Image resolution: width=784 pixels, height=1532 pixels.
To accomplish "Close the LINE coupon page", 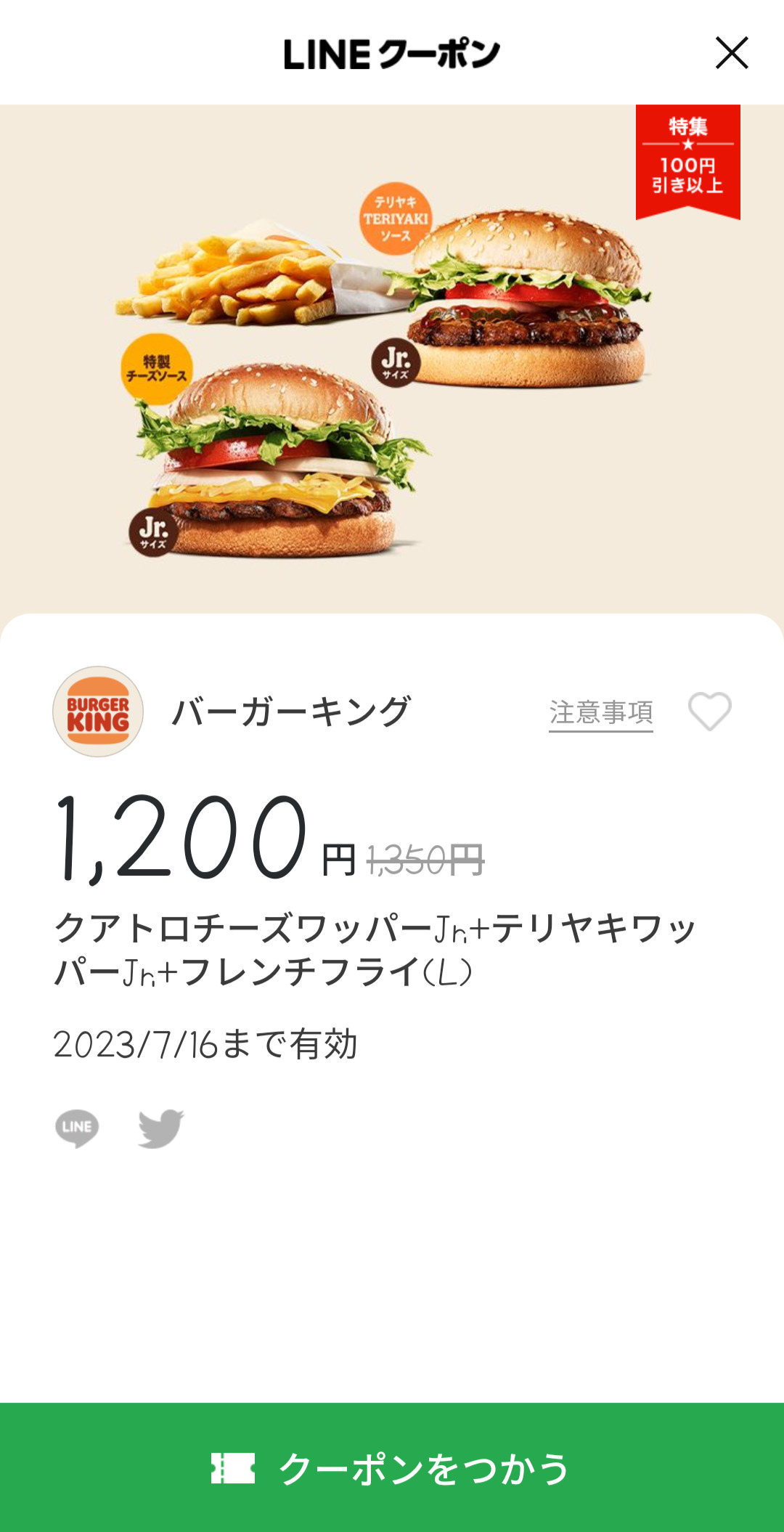I will coord(731,53).
